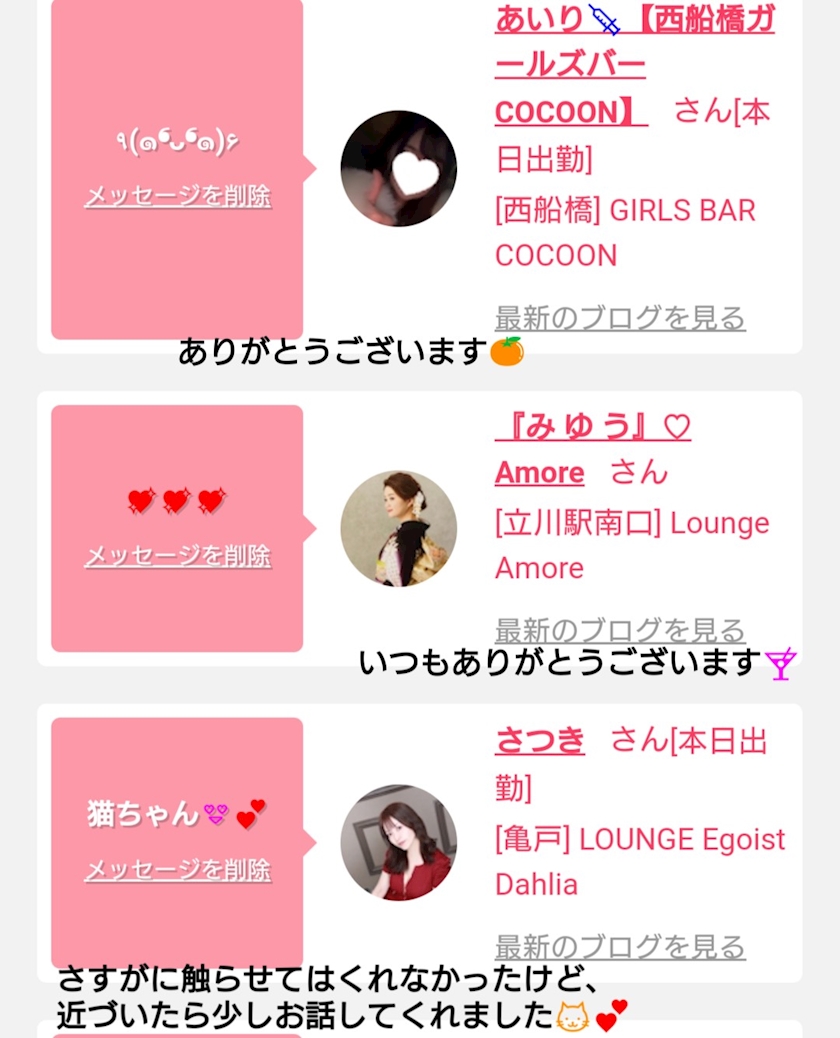This screenshot has width=840, height=1038.
Task: Open the 『みゆう』 Amore profile link
Action: pyautogui.click(x=593, y=449)
